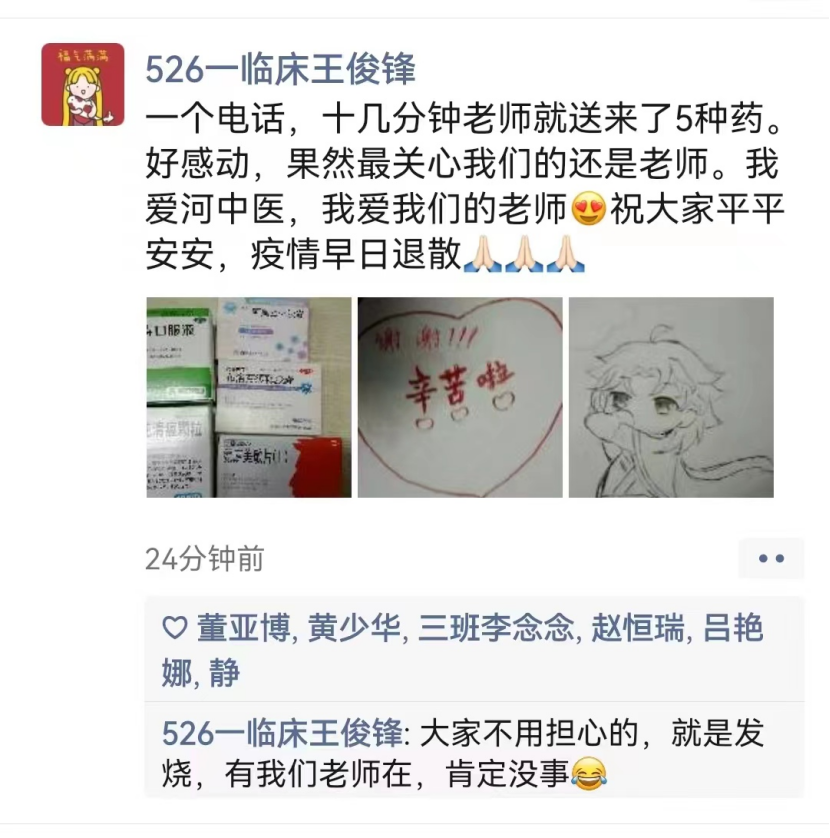The image size is (830, 838).
Task: View the red heart 辛苦啦 photo
Action: pos(460,397)
